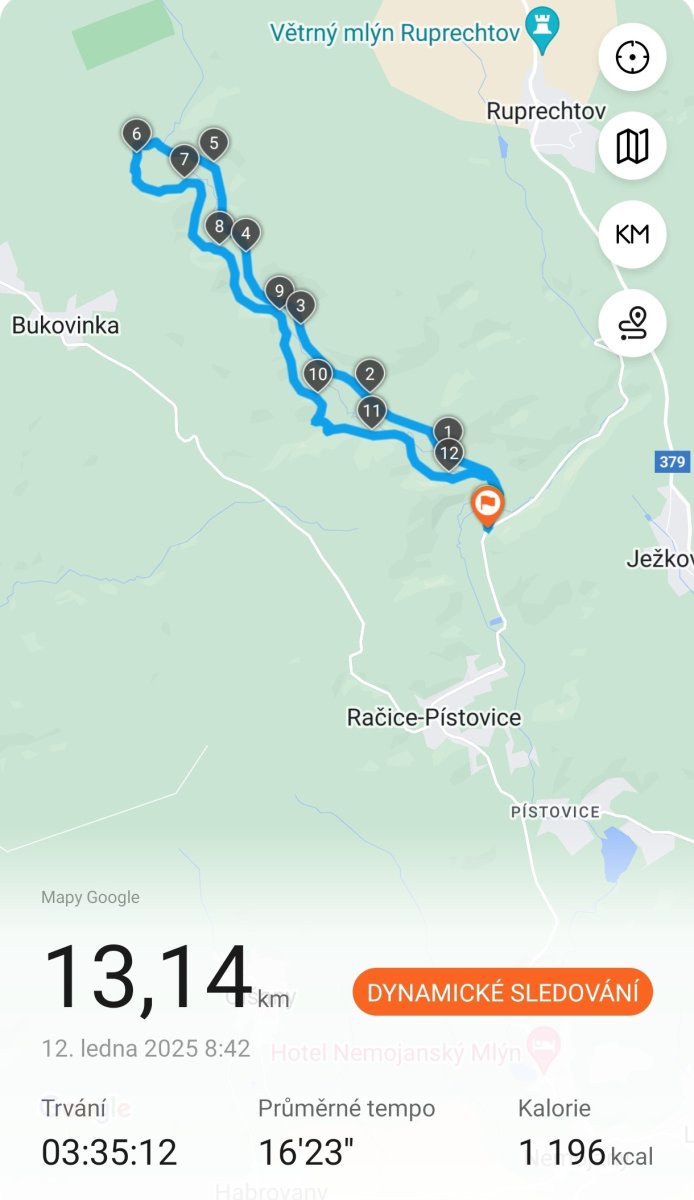
Task: Change the map type
Action: 632,146
